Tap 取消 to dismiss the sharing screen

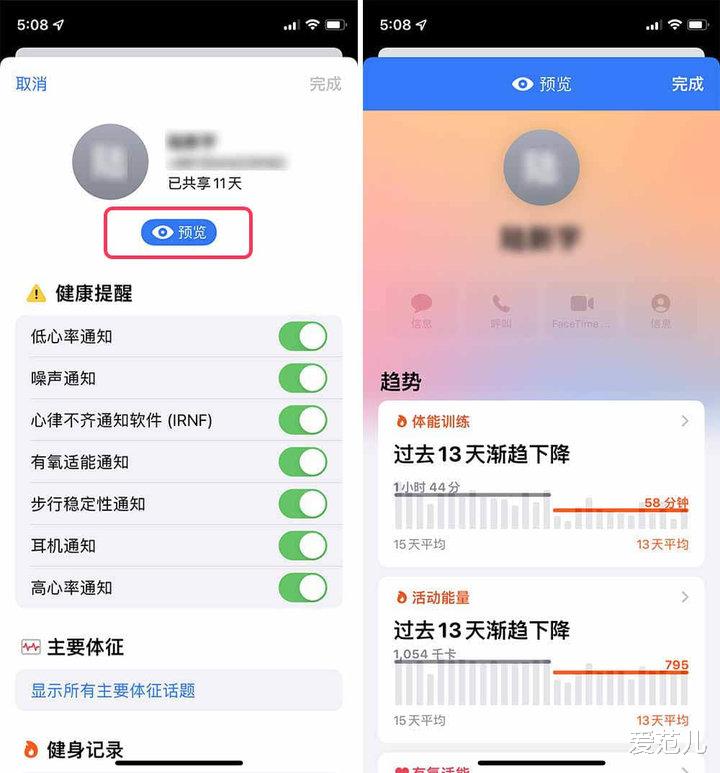click(x=34, y=85)
